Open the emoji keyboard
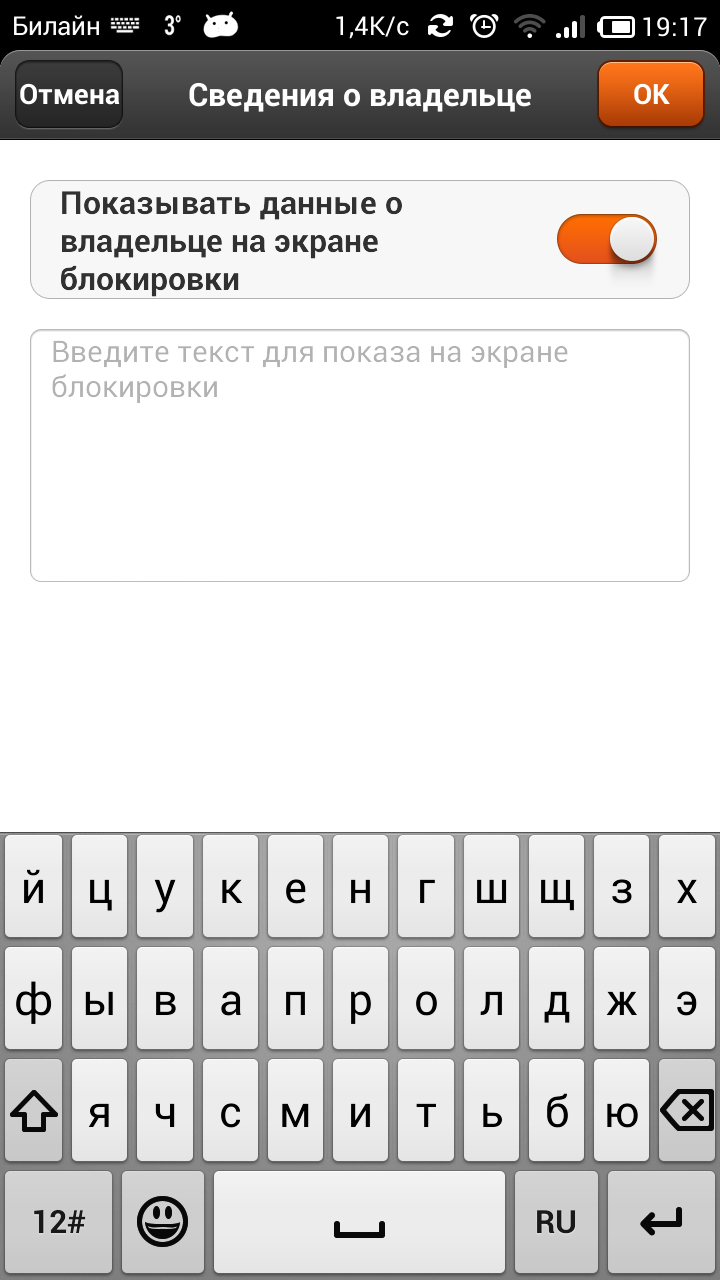 click(x=163, y=1222)
